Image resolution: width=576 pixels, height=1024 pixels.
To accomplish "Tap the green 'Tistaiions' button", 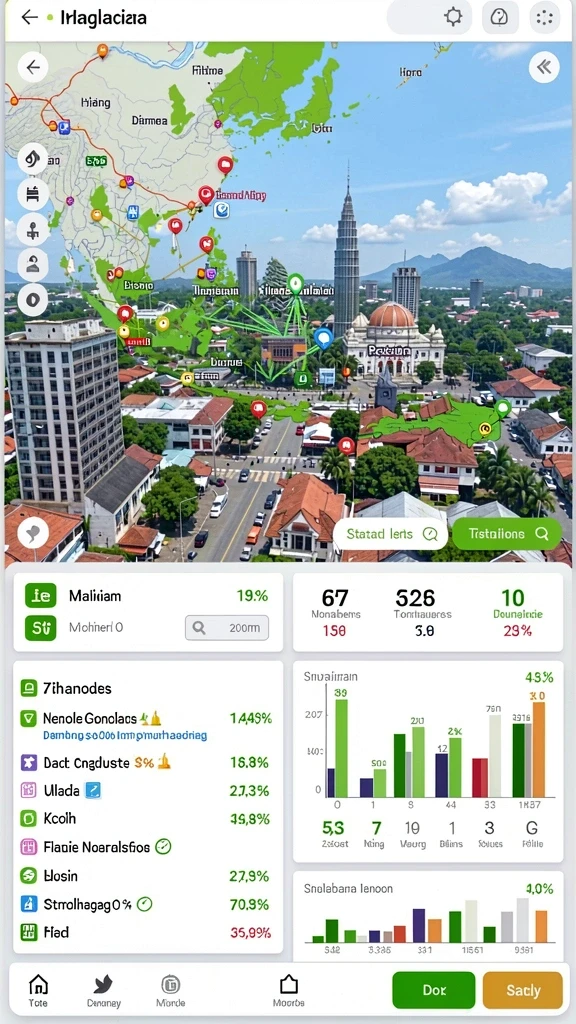I will tap(507, 534).
